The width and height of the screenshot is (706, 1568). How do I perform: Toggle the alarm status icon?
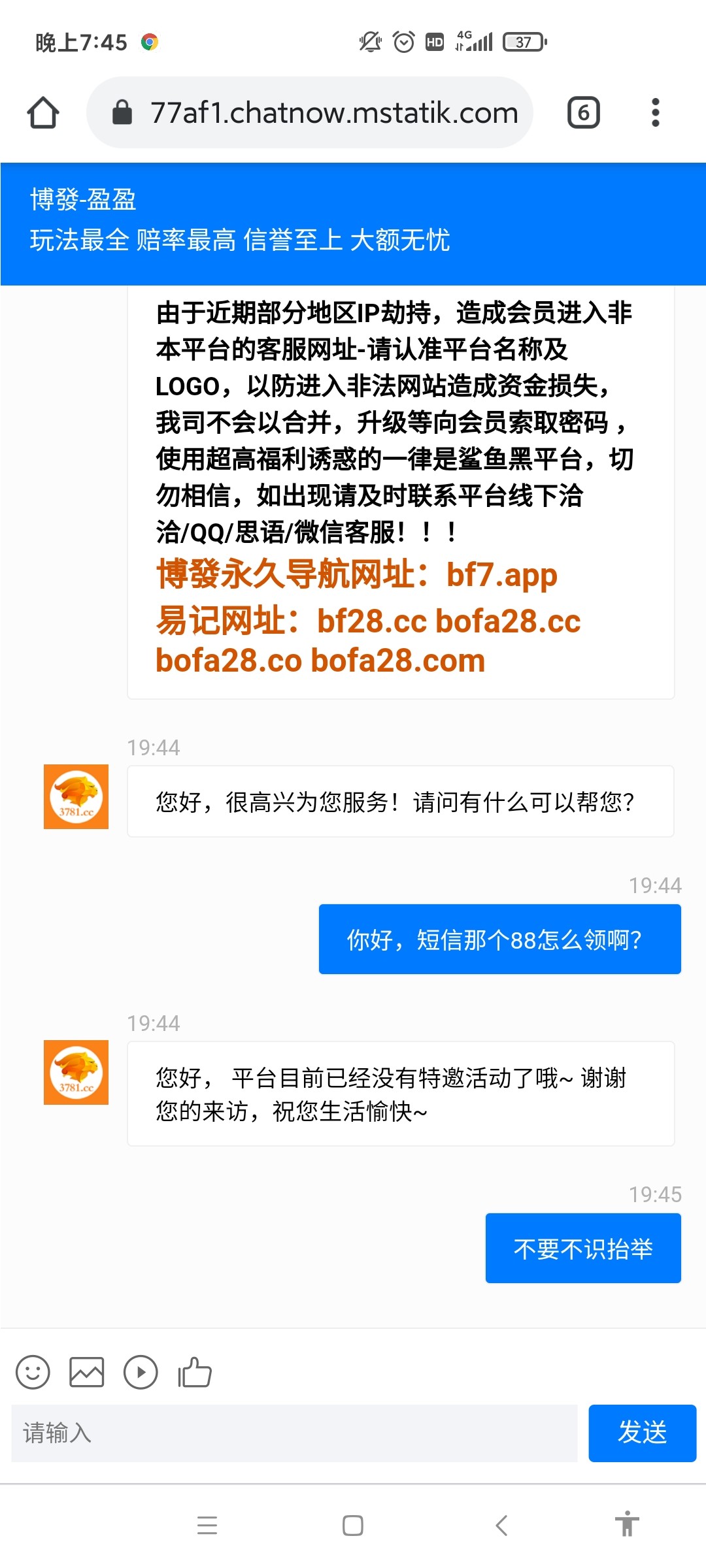403,42
